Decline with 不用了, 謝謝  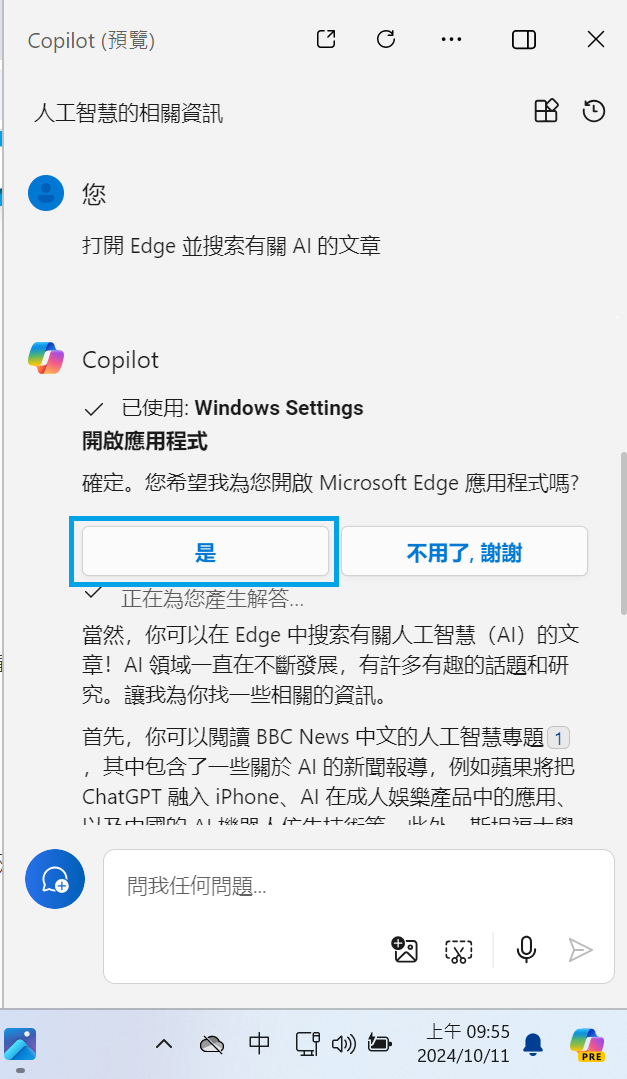(464, 552)
